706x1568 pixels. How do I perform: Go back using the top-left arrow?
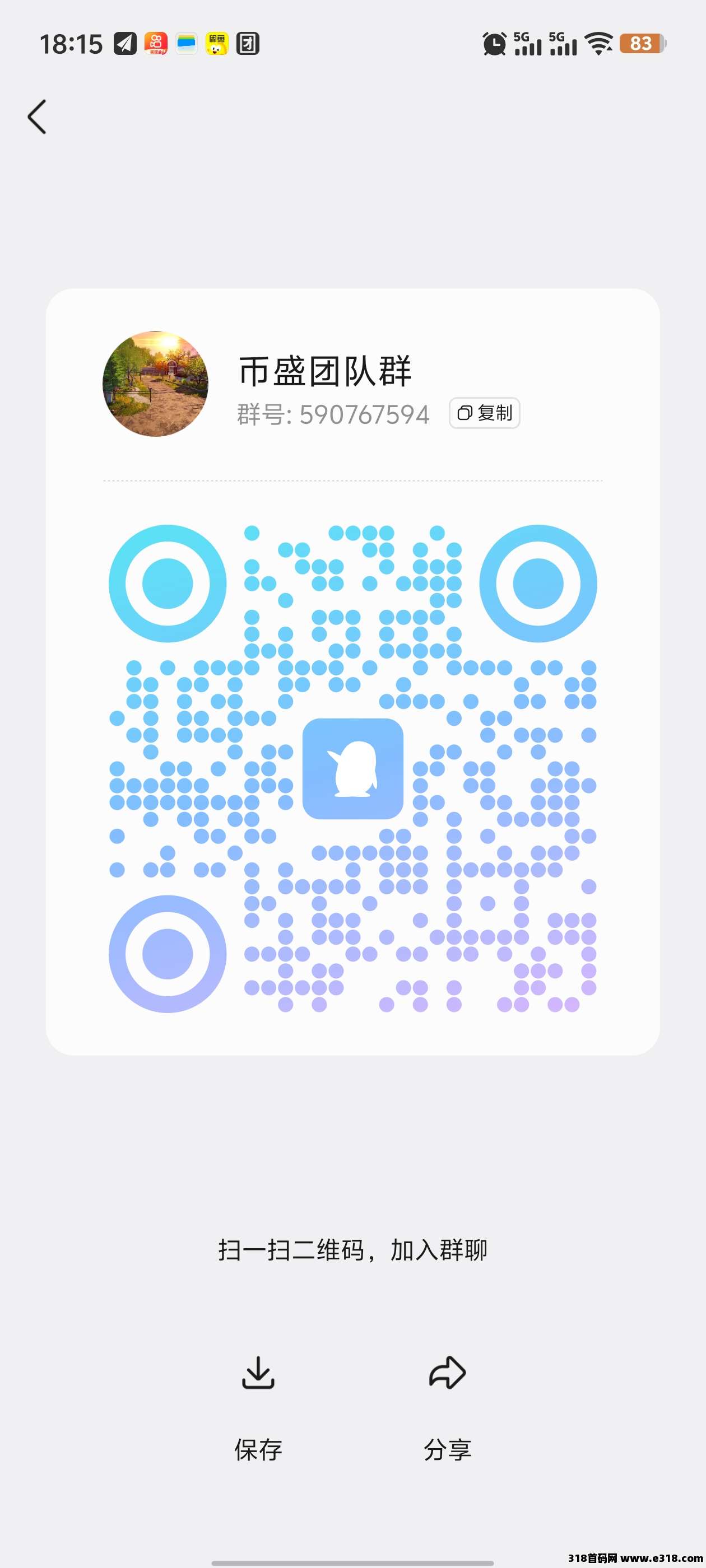click(37, 116)
